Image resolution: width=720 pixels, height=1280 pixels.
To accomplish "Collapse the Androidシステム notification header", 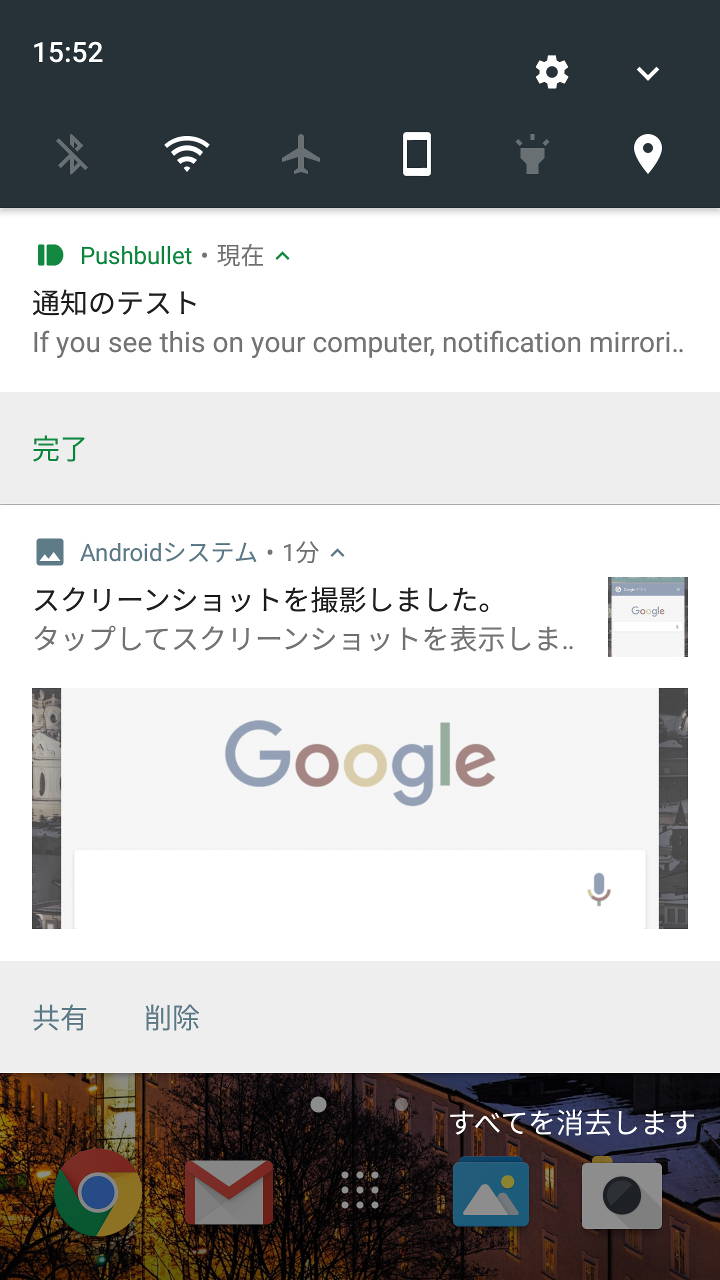I will click(x=338, y=552).
